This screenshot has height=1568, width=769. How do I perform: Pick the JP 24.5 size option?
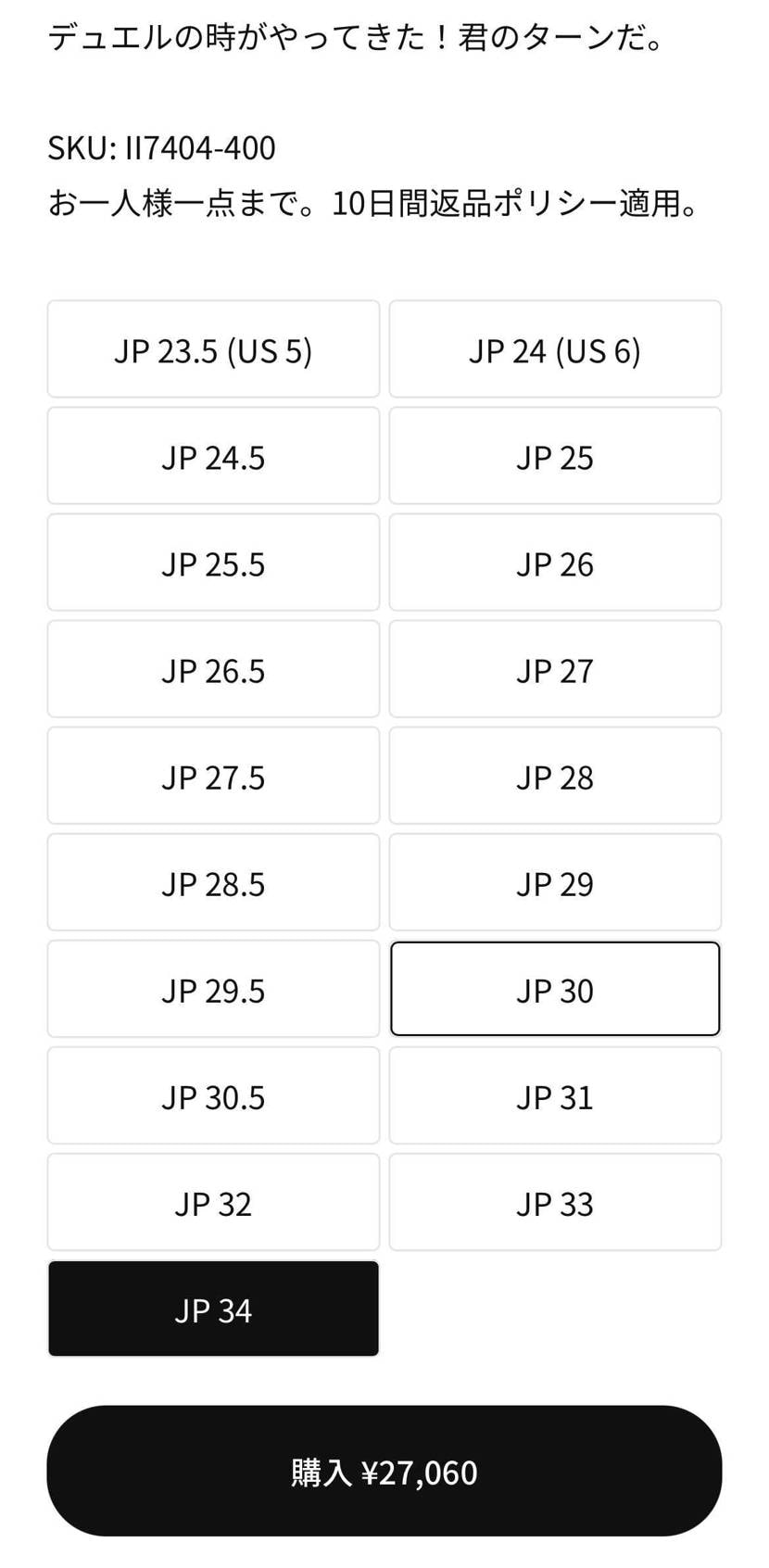coord(213,456)
